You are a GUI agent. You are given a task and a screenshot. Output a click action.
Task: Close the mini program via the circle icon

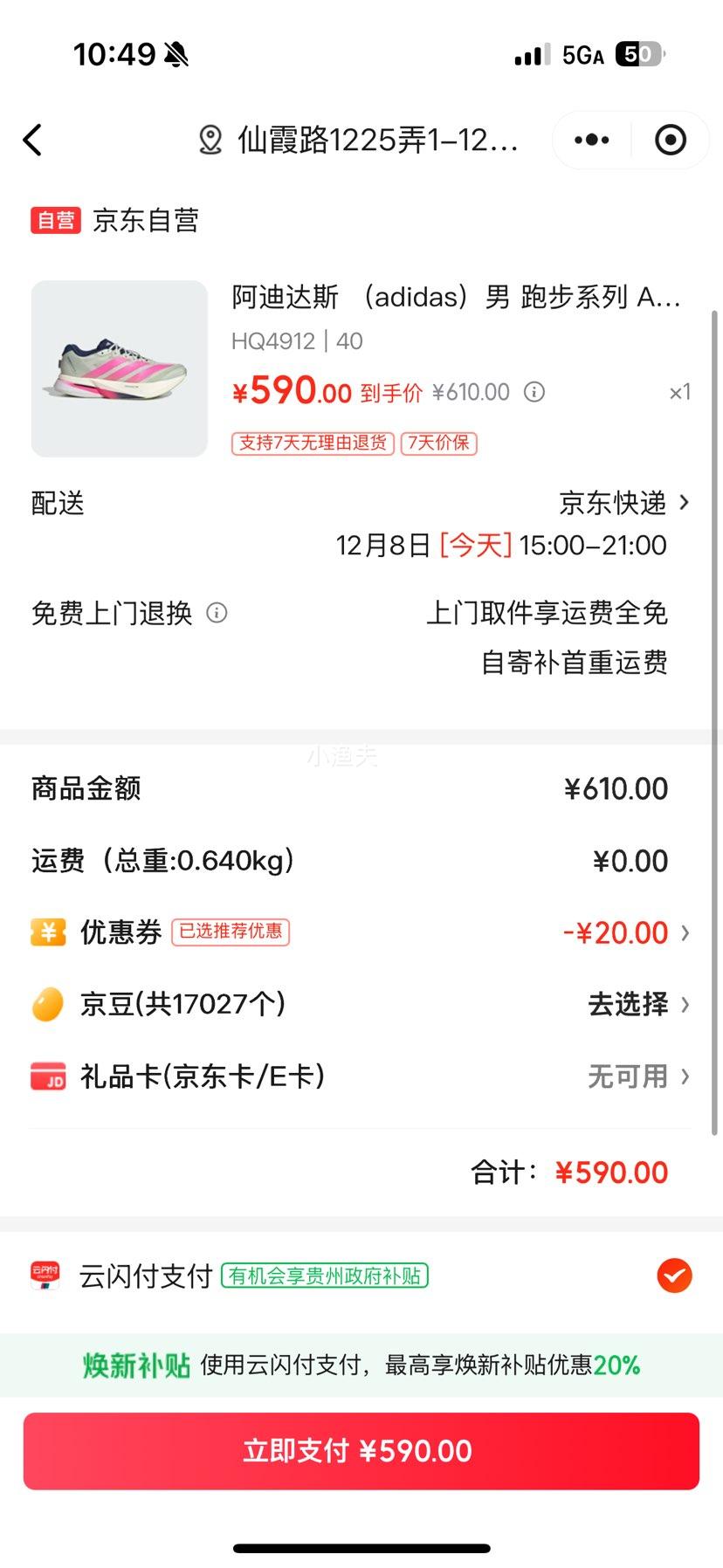(x=670, y=140)
